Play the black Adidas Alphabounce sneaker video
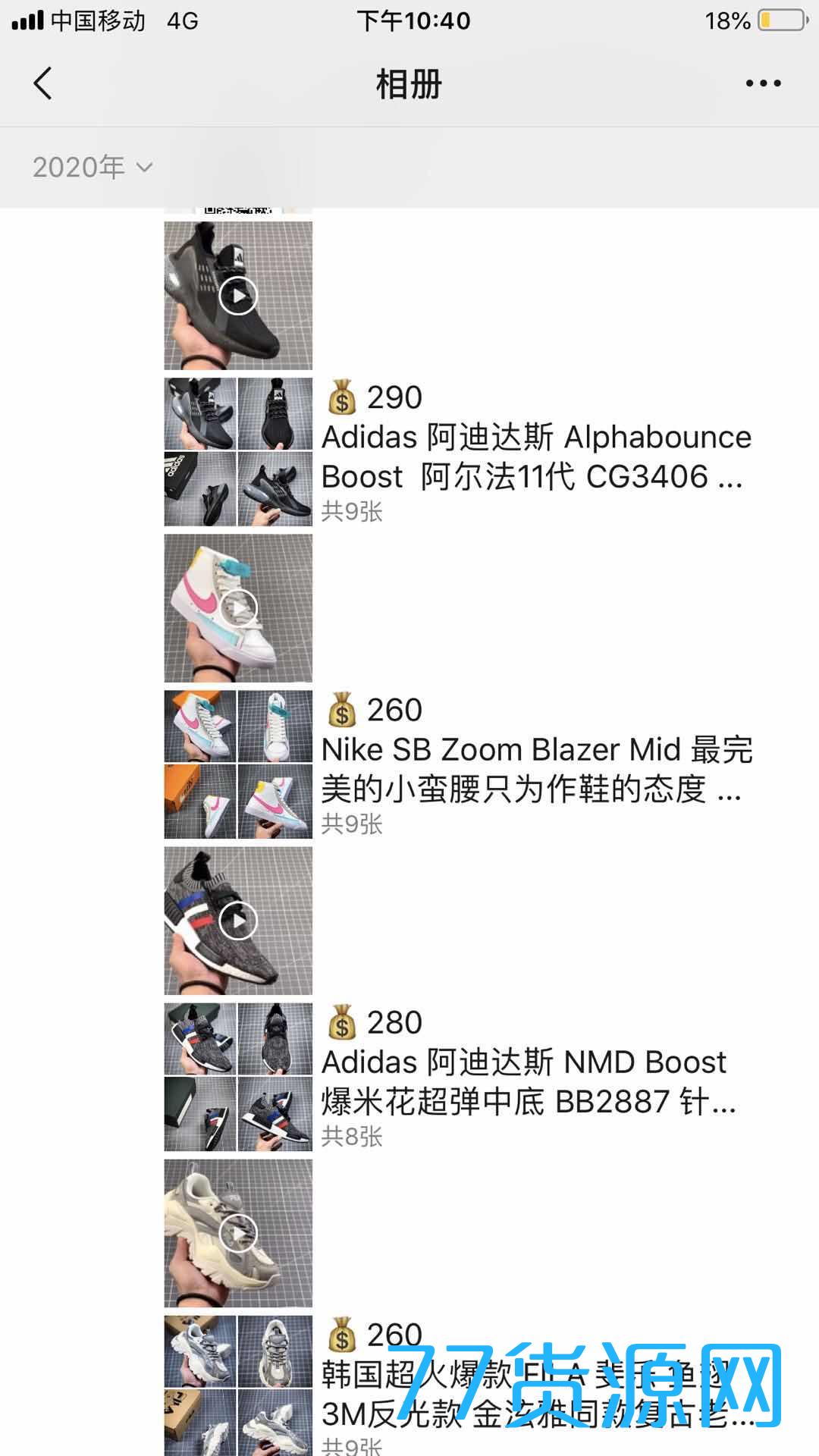 point(238,296)
